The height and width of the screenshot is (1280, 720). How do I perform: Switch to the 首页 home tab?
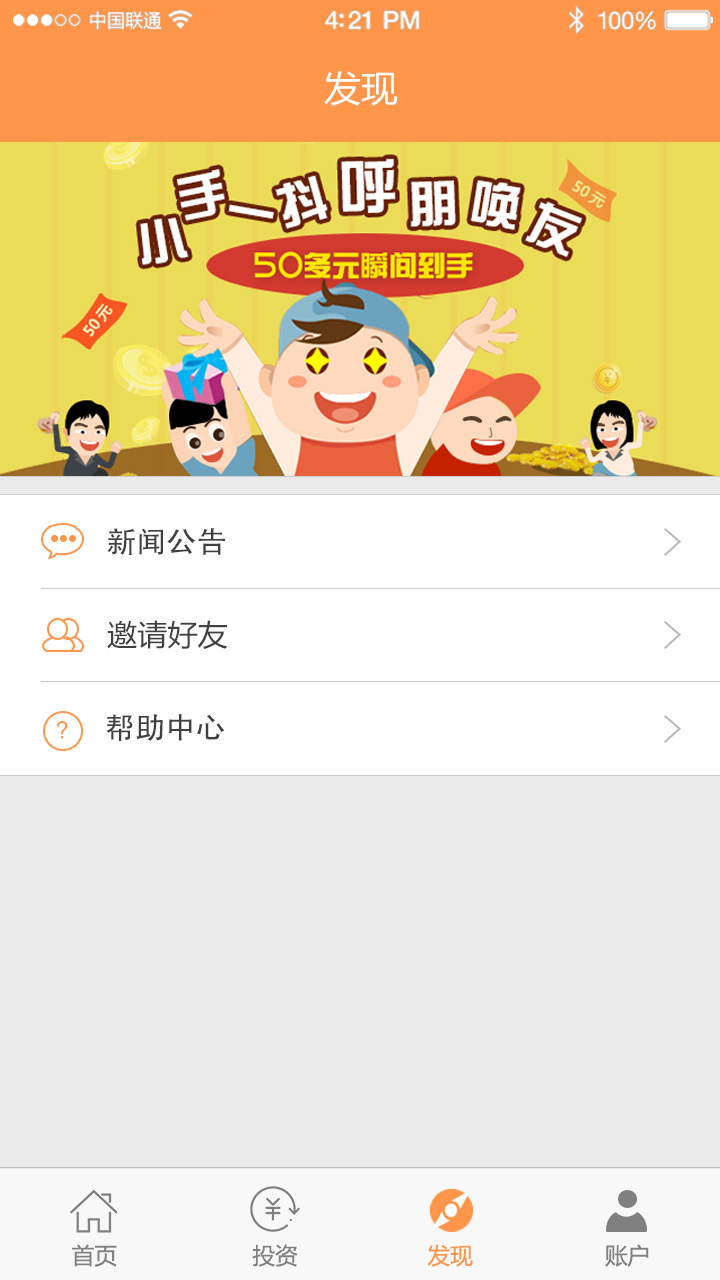[x=94, y=1226]
